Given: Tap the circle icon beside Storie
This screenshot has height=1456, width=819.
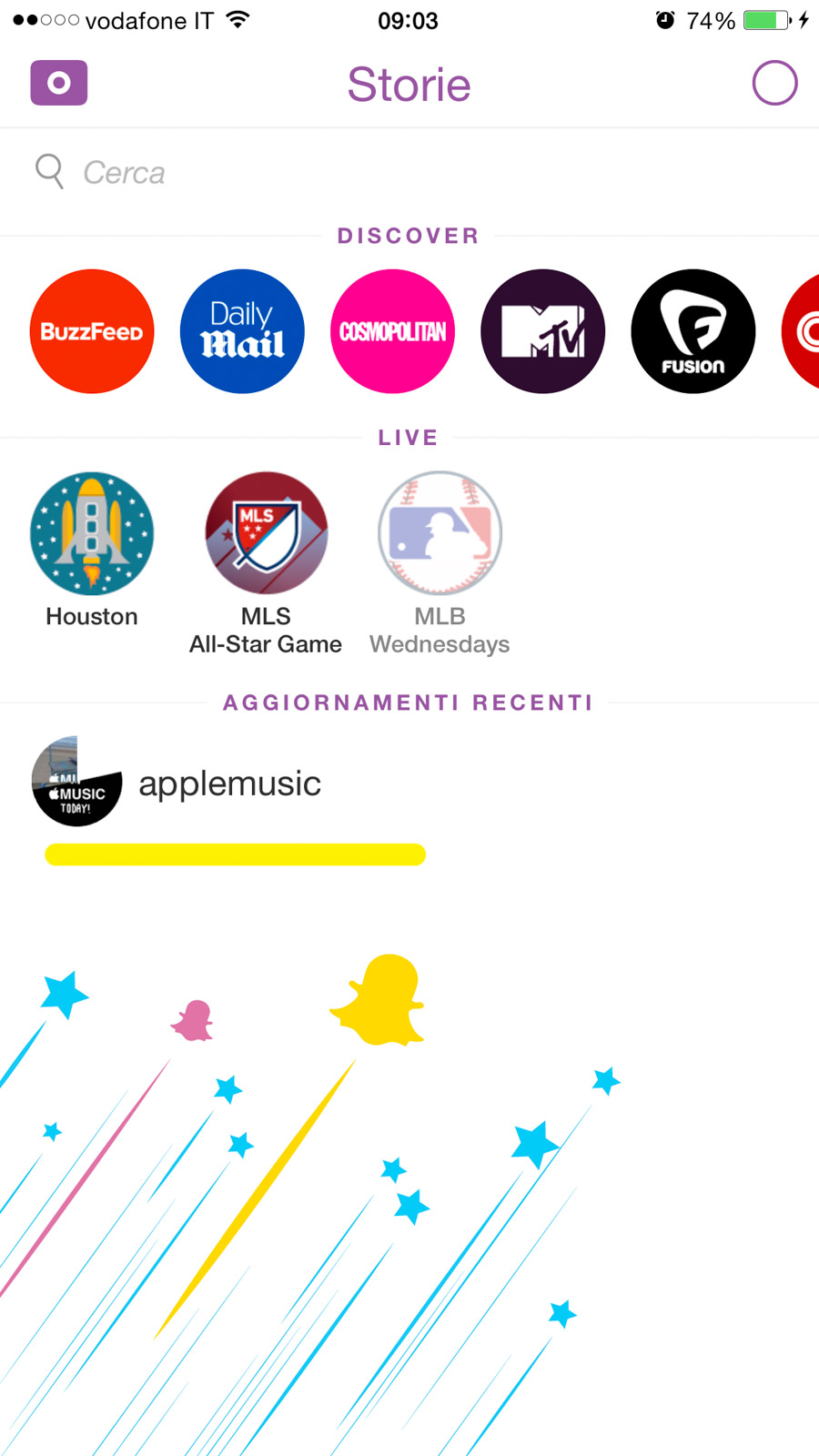Looking at the screenshot, I should (x=774, y=83).
